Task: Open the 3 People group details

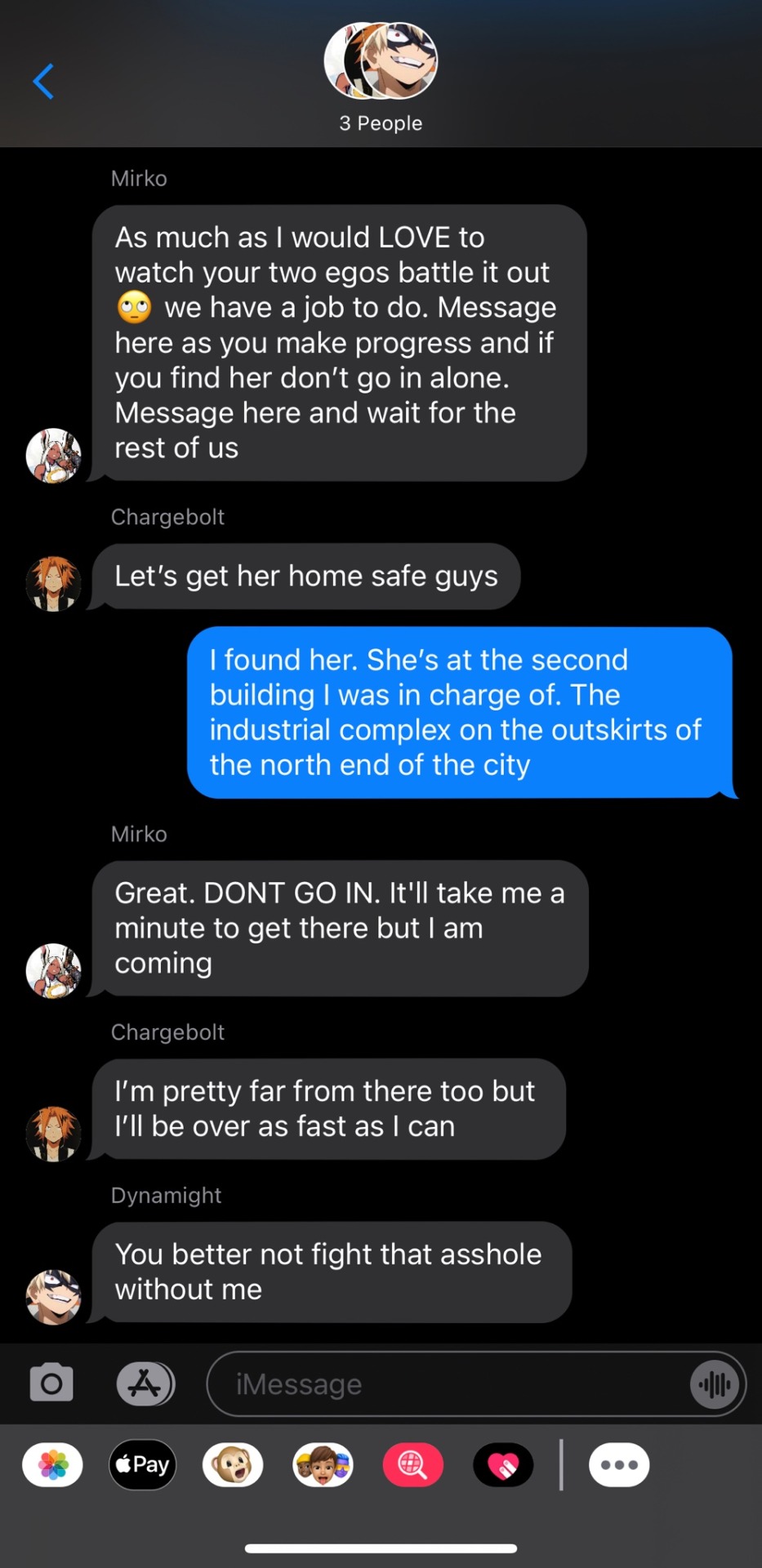Action: point(381,79)
